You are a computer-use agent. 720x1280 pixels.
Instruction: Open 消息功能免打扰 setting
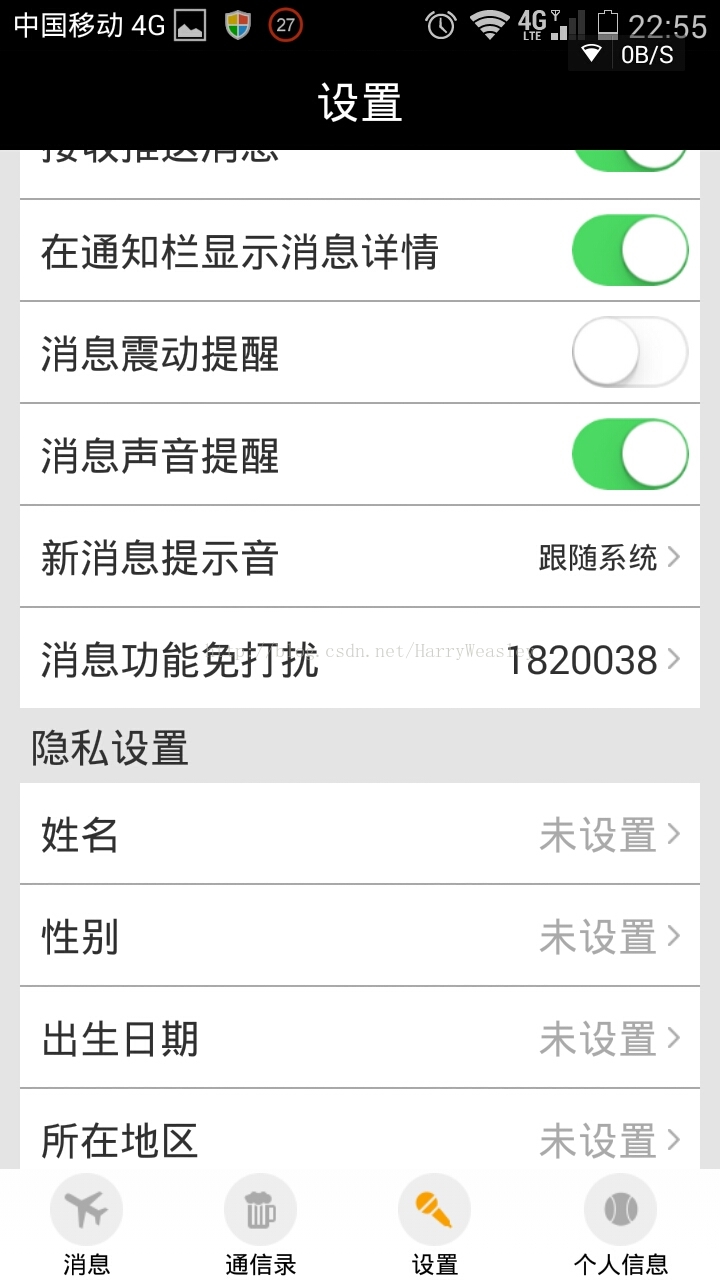point(360,660)
